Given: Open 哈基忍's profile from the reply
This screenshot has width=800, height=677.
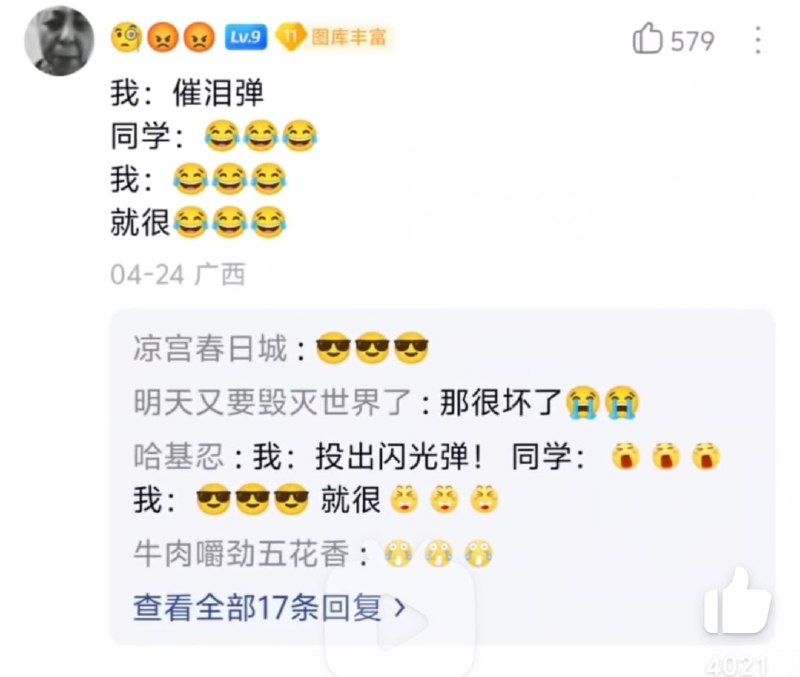Looking at the screenshot, I should pyautogui.click(x=178, y=457).
